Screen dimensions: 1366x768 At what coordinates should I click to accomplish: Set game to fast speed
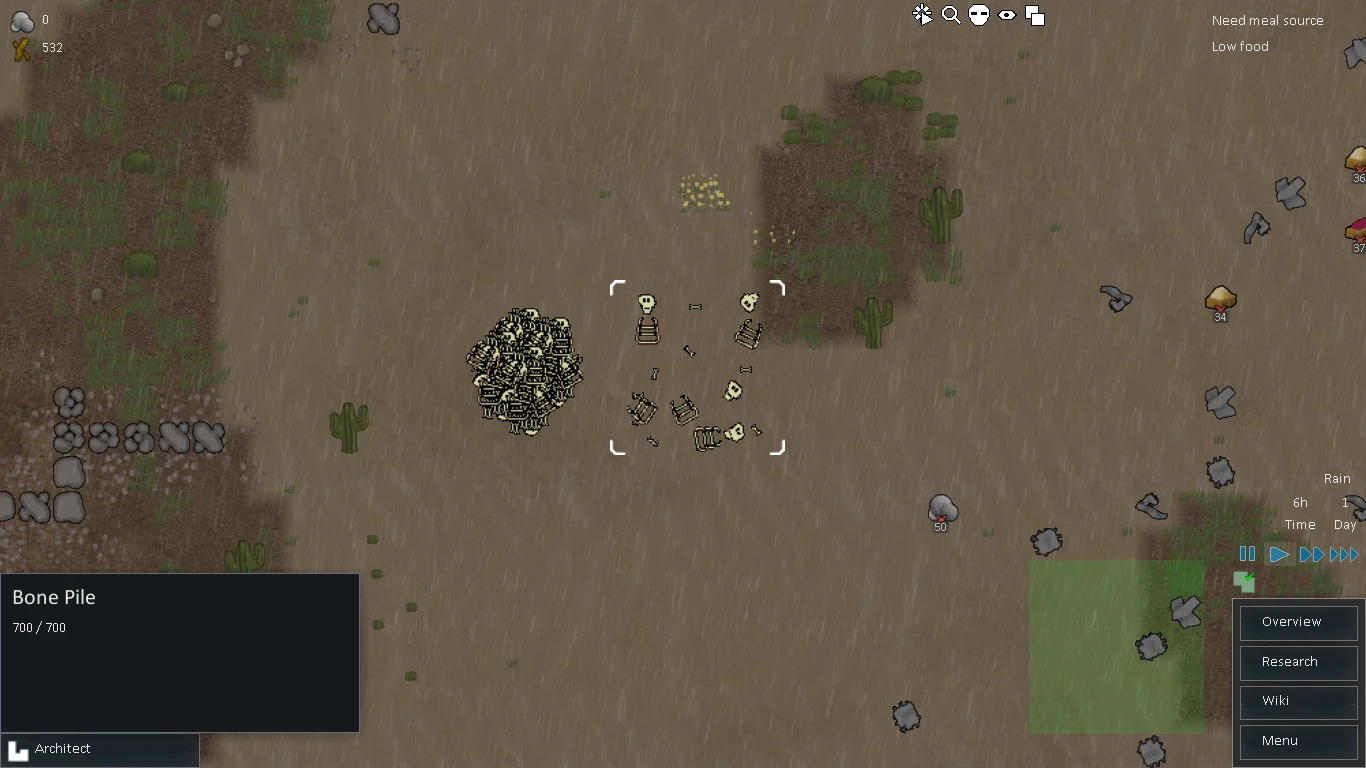pyautogui.click(x=1312, y=554)
